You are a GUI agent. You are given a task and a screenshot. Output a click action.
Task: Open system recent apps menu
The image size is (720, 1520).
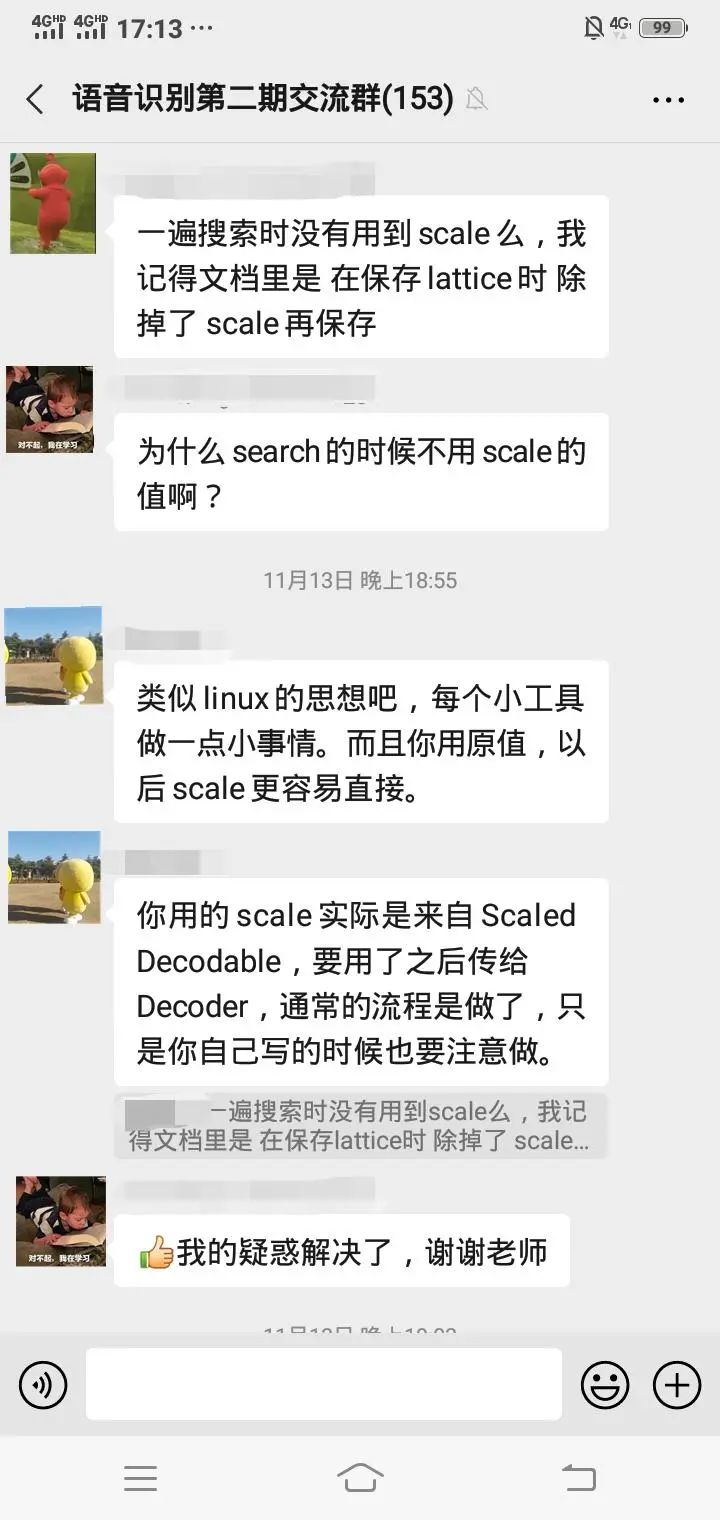[x=140, y=1477]
